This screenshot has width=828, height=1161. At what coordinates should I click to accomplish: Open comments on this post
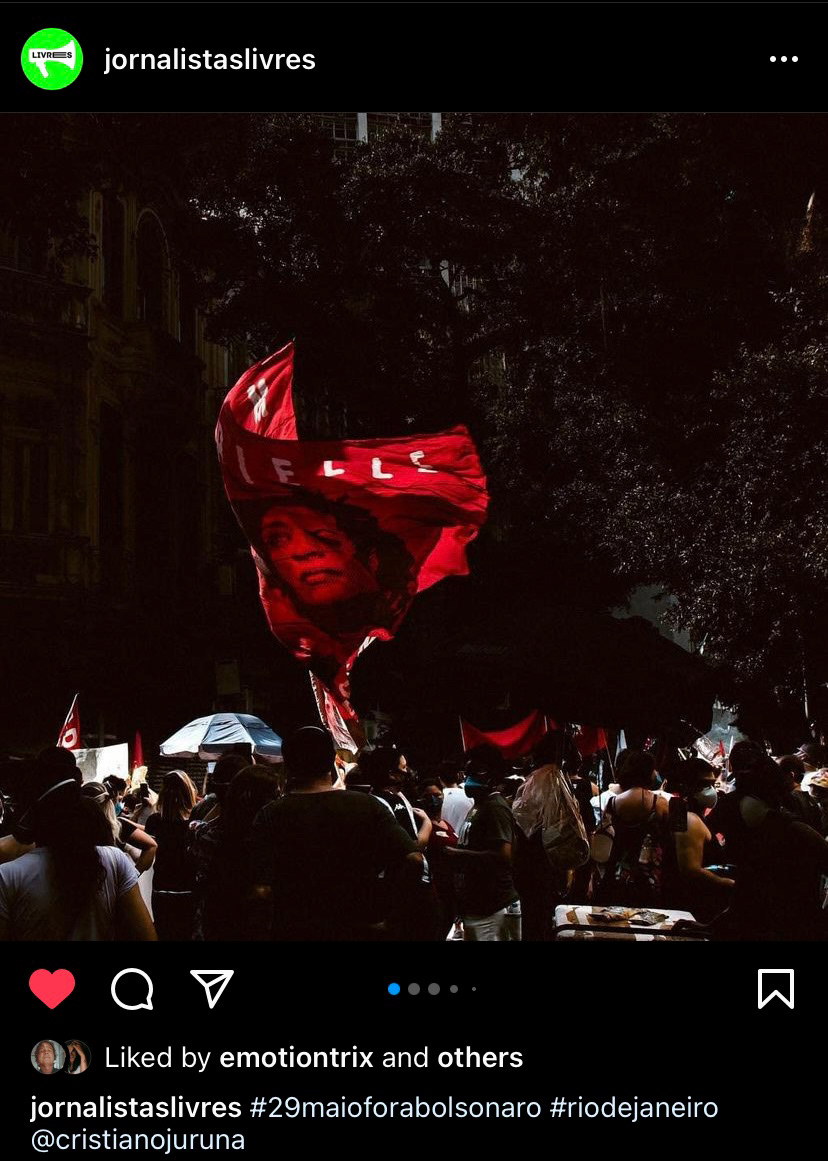pyautogui.click(x=132, y=989)
